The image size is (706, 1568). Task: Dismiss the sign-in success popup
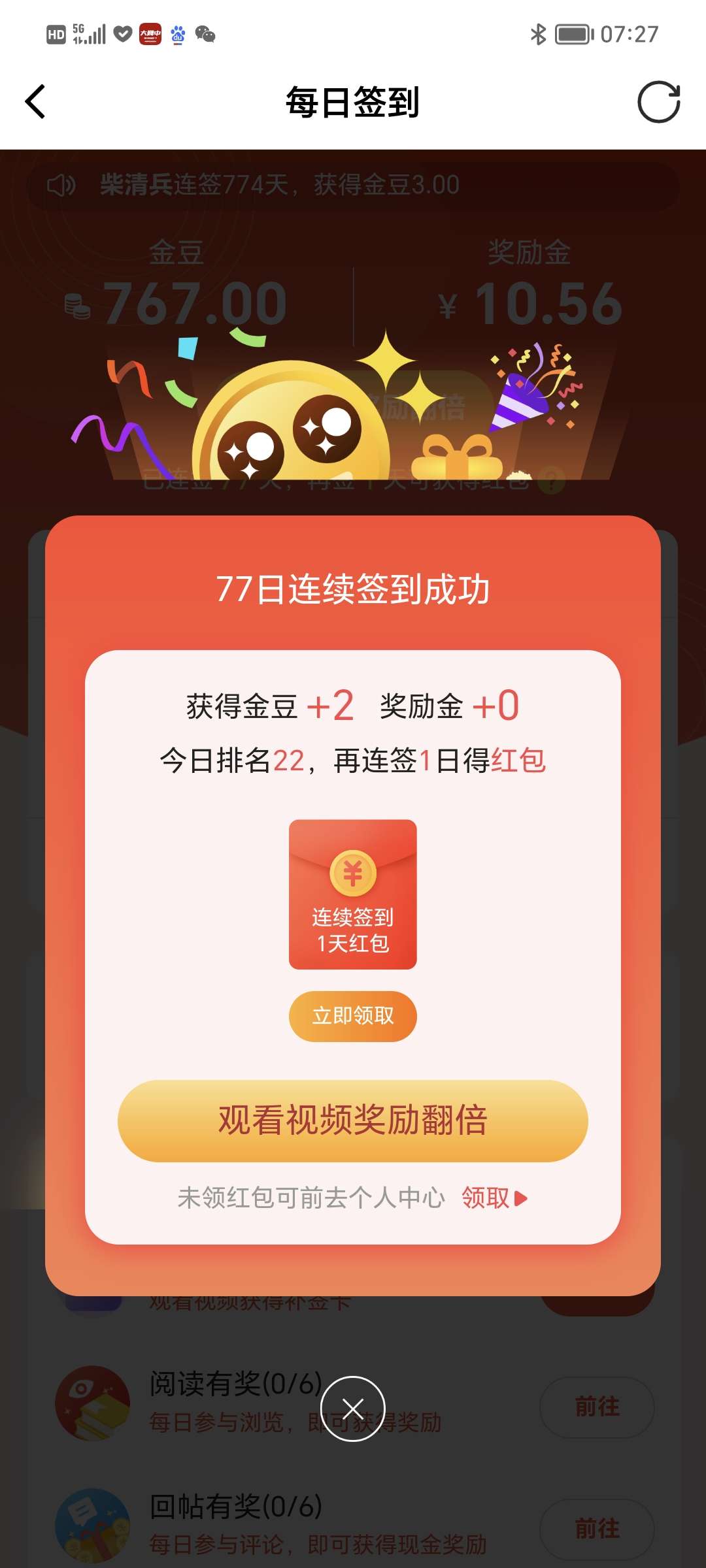click(352, 1409)
